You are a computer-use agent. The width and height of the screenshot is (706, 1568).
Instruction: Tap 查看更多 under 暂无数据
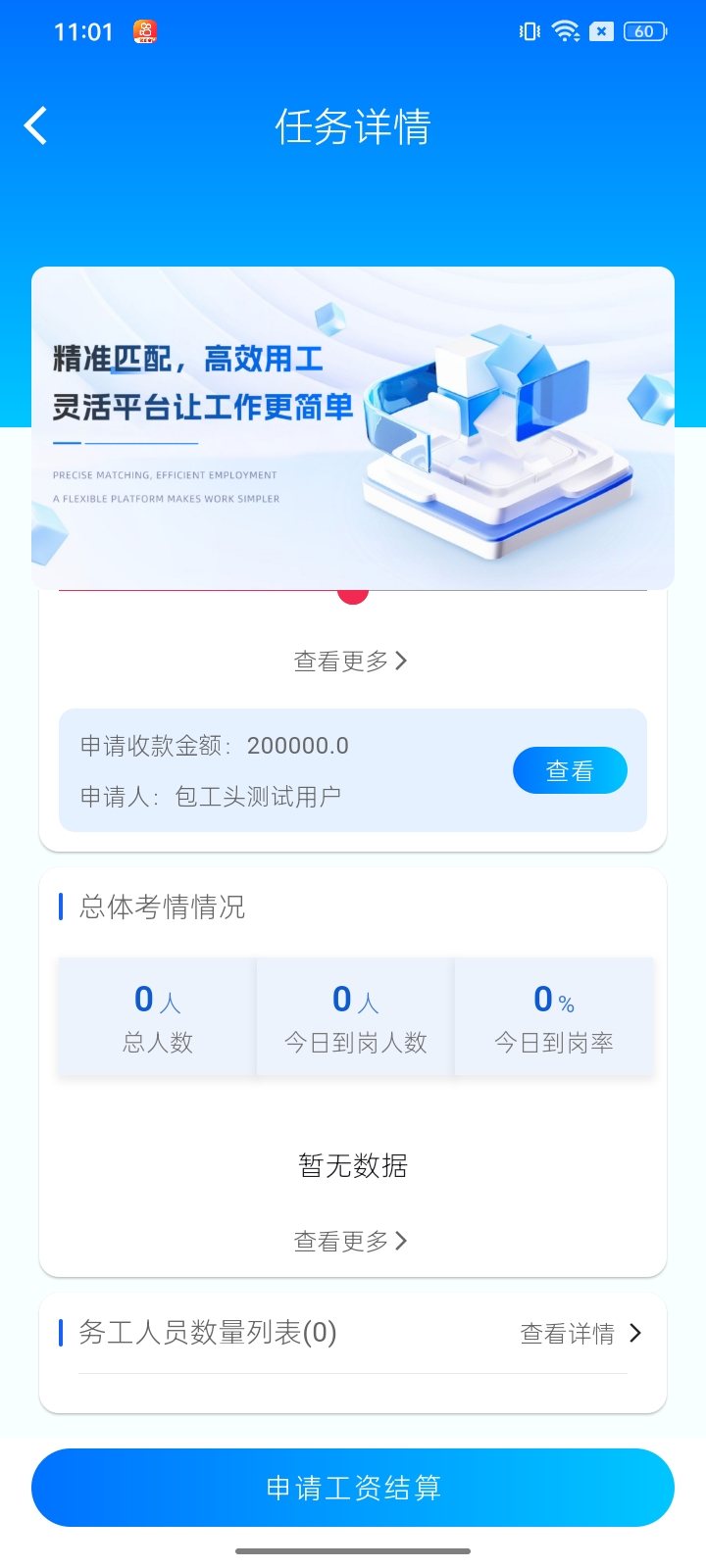[350, 1242]
